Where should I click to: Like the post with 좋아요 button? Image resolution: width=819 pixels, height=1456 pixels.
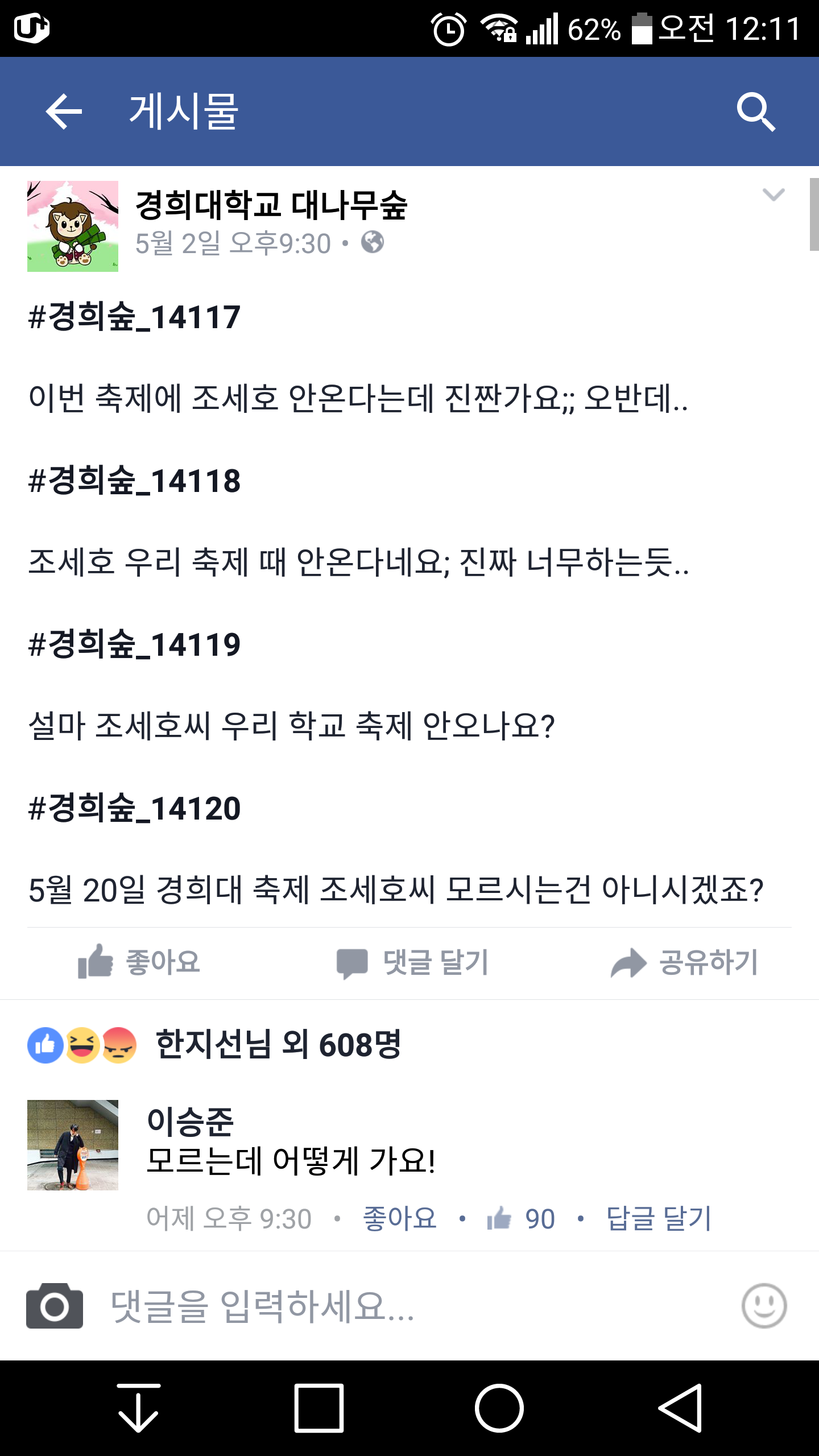pyautogui.click(x=139, y=962)
